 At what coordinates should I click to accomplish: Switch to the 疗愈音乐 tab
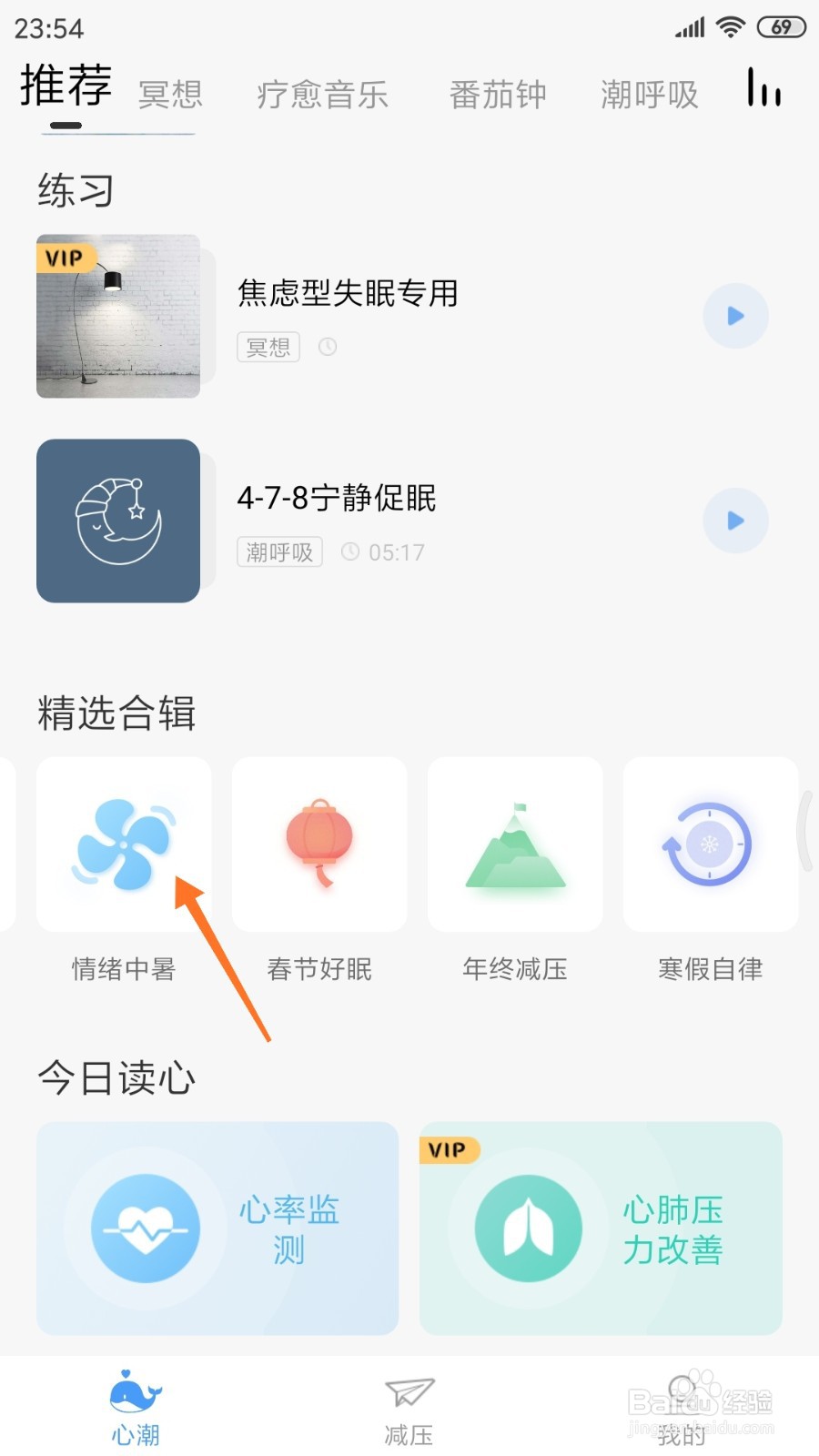322,95
